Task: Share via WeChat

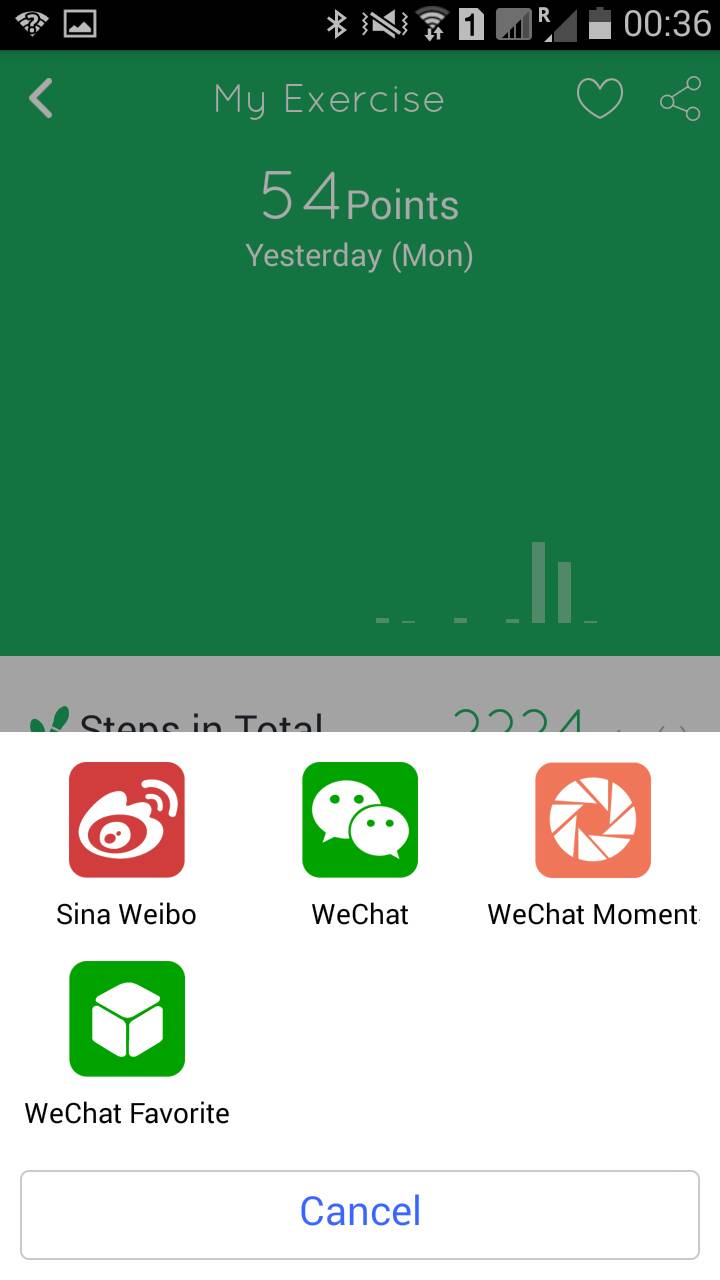Action: click(x=360, y=820)
